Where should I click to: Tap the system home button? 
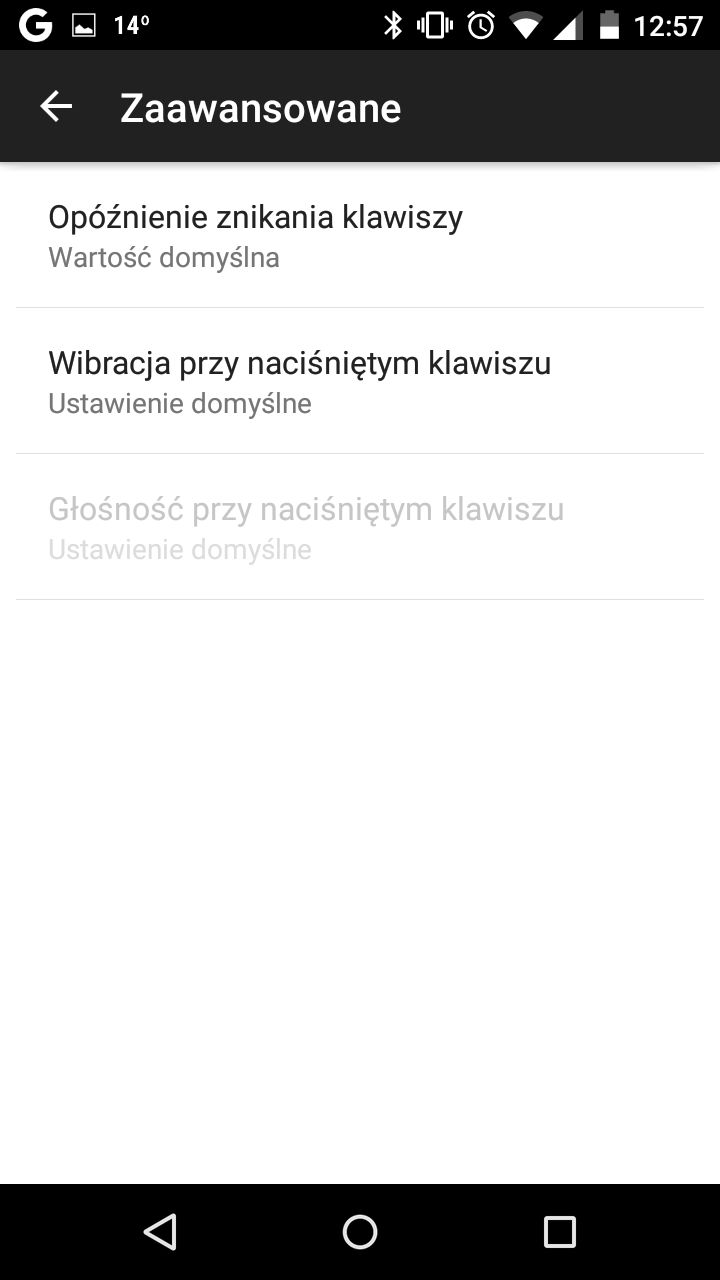[360, 1231]
